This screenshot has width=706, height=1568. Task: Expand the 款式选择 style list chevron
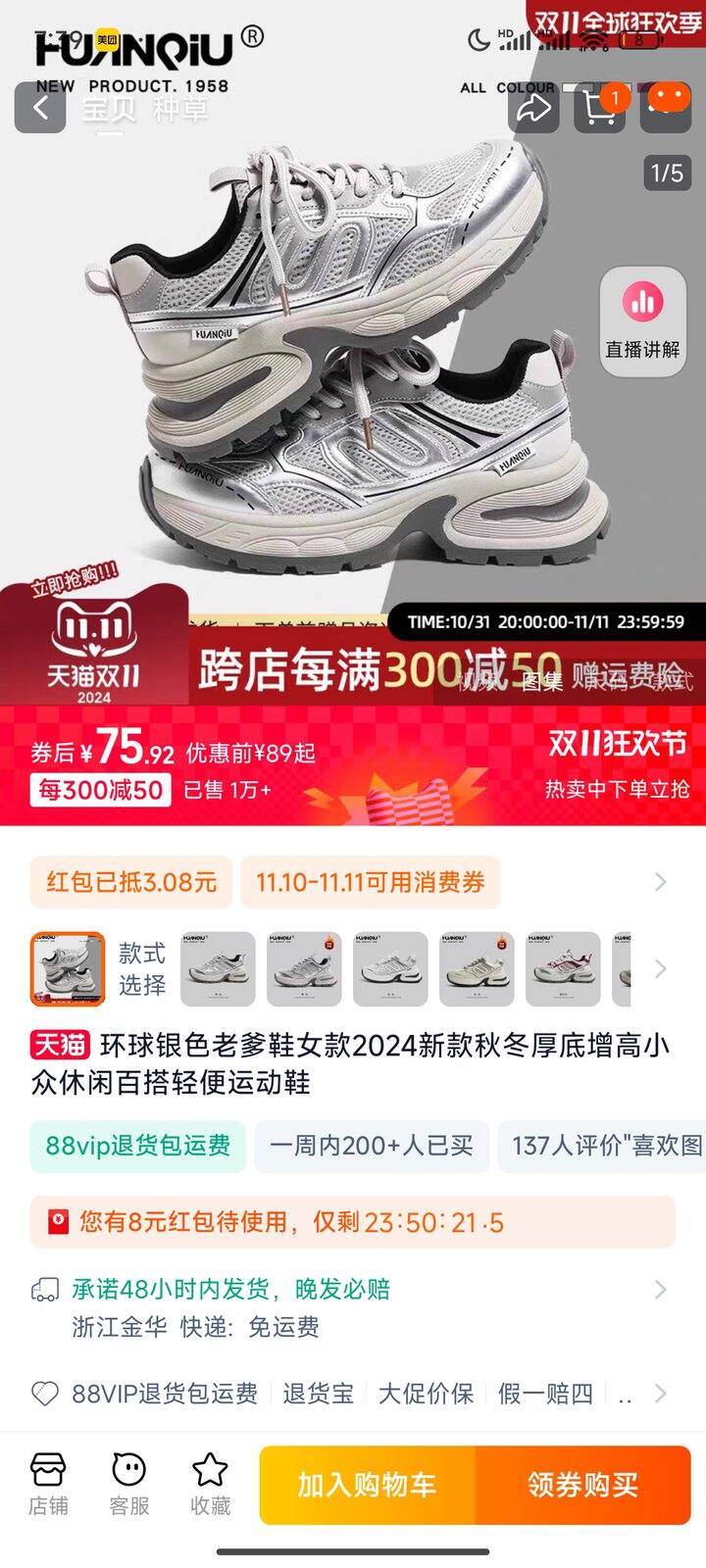663,968
